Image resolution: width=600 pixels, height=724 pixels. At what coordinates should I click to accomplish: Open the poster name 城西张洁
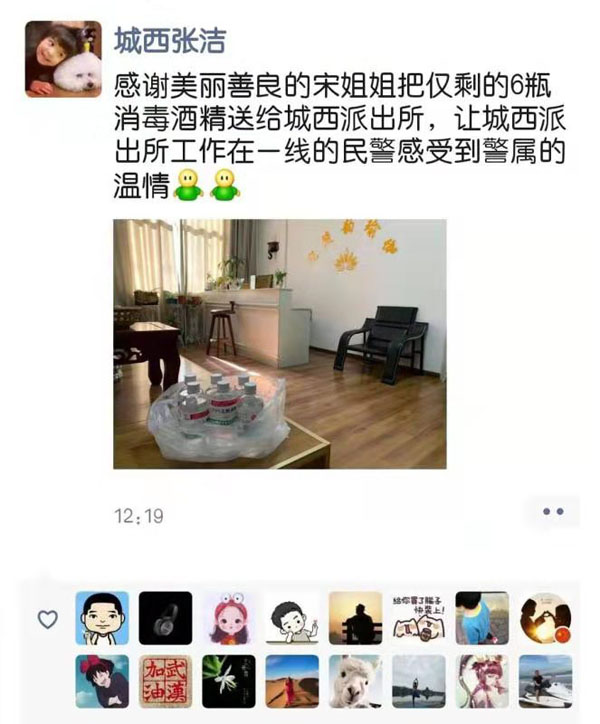point(171,42)
